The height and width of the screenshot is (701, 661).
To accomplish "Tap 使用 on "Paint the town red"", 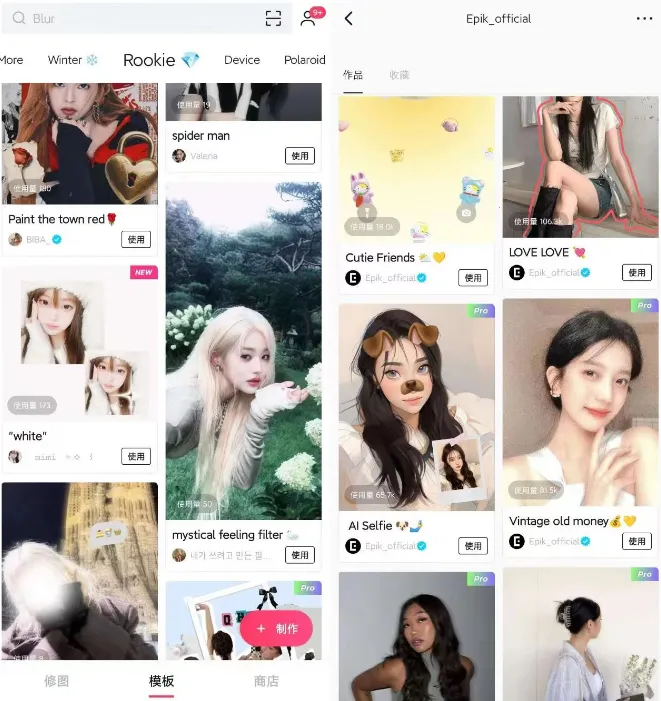I will pyautogui.click(x=136, y=239).
